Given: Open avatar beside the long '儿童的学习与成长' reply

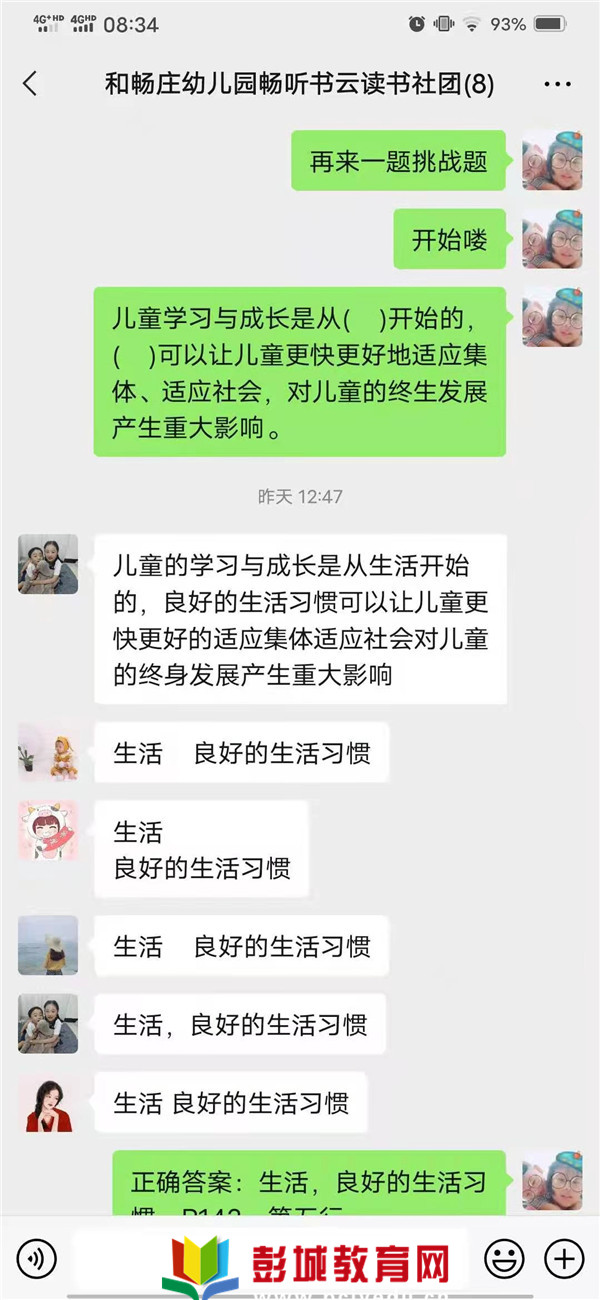Looking at the screenshot, I should [x=48, y=564].
